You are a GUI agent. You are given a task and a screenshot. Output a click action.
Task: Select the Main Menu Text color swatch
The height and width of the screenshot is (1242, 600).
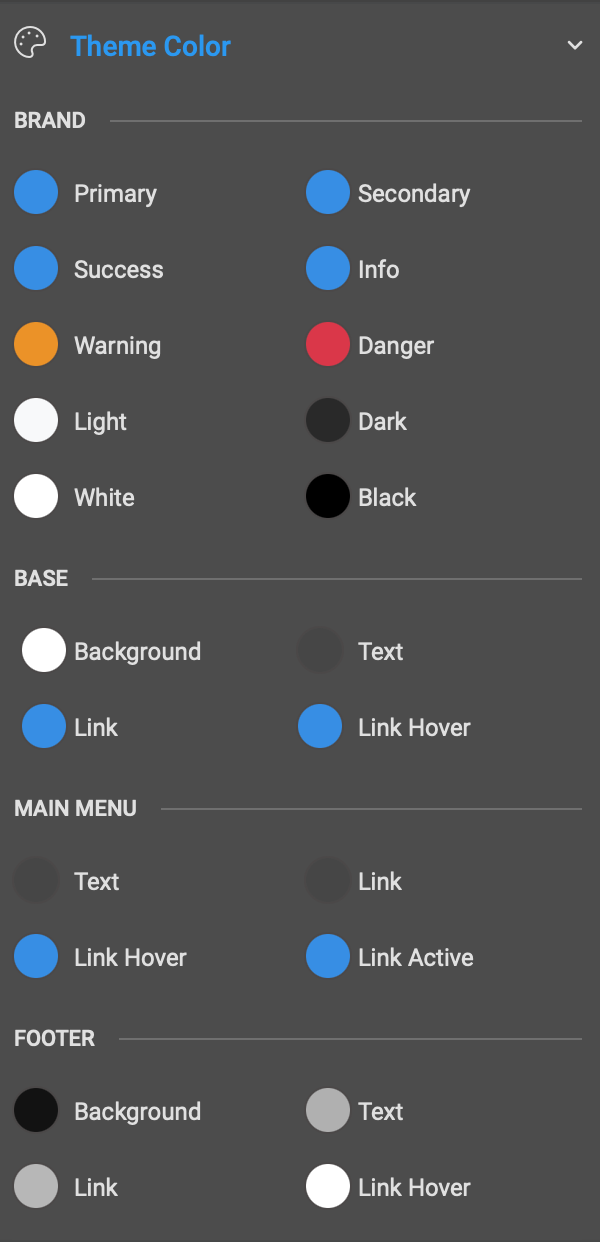pyautogui.click(x=36, y=881)
